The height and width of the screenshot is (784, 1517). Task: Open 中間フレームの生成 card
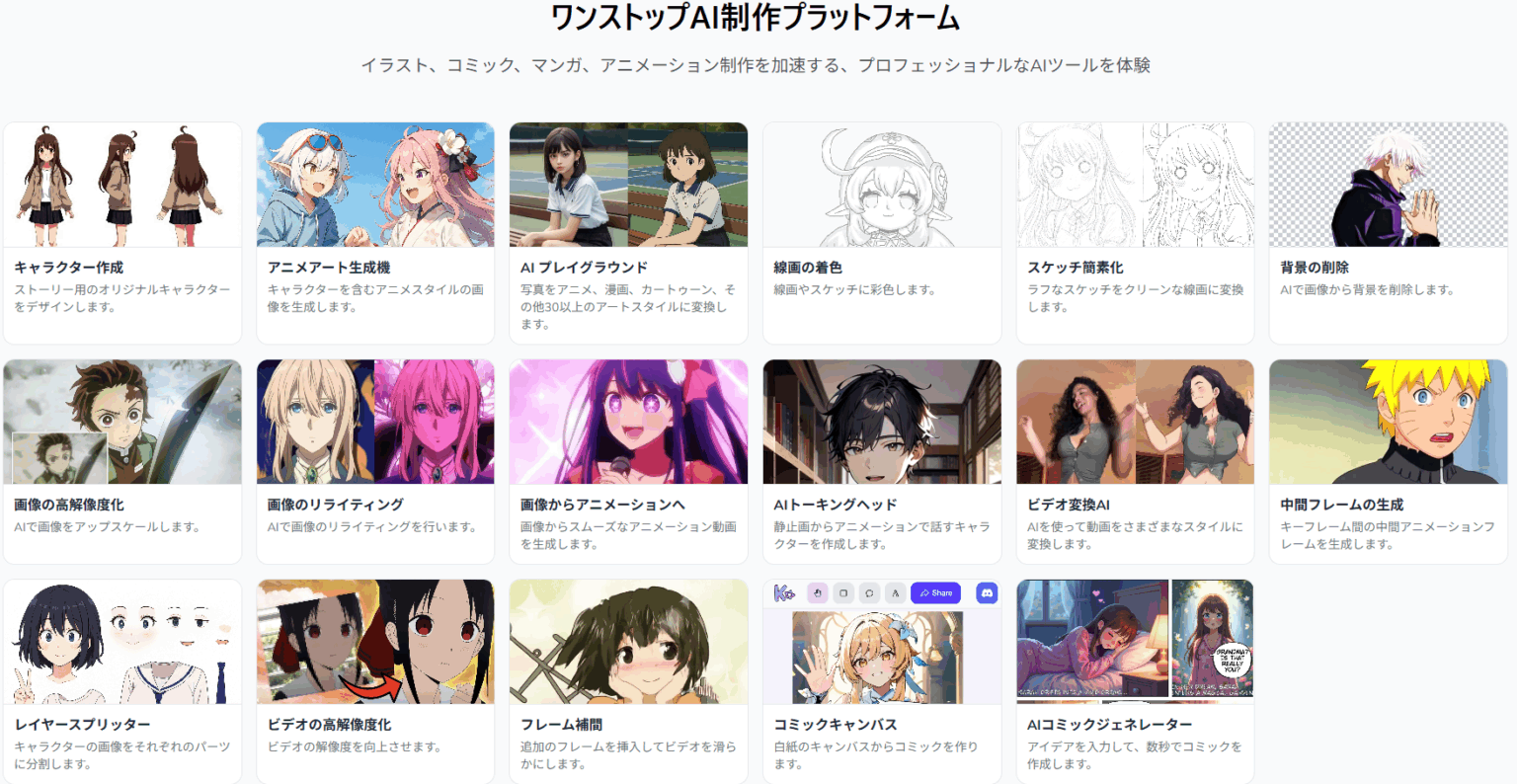tap(1388, 461)
